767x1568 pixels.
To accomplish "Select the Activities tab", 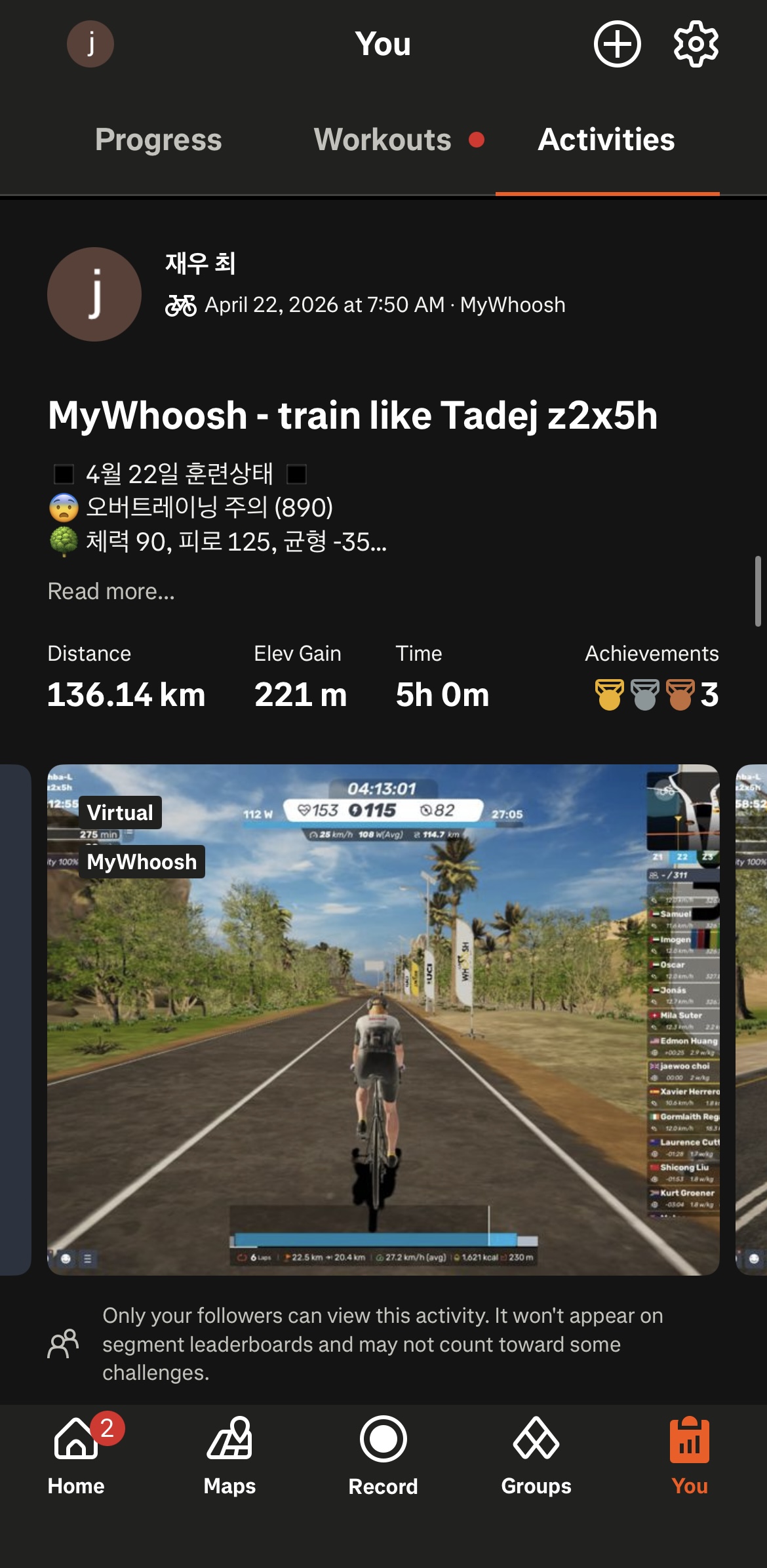I will coord(606,140).
